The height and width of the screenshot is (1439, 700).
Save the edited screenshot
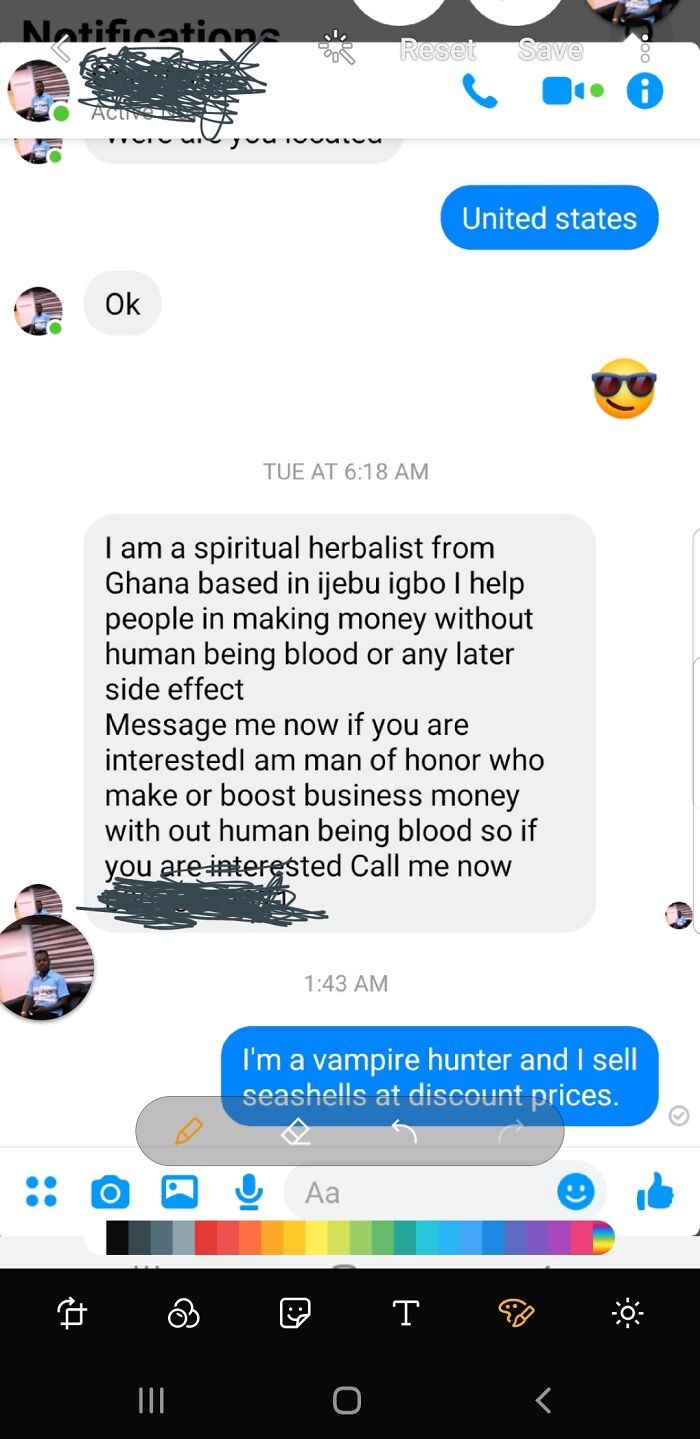point(550,50)
